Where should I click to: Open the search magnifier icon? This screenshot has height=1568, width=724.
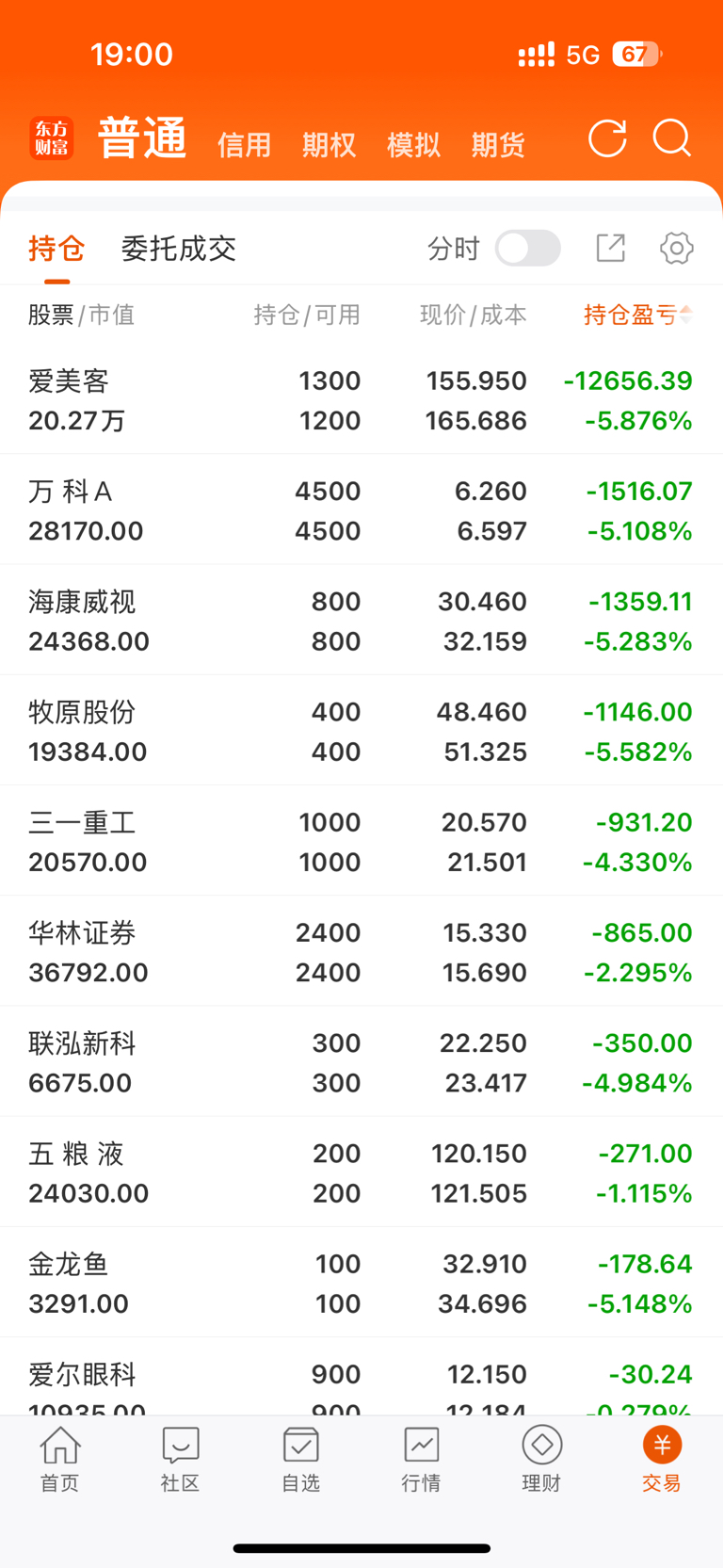(x=672, y=138)
